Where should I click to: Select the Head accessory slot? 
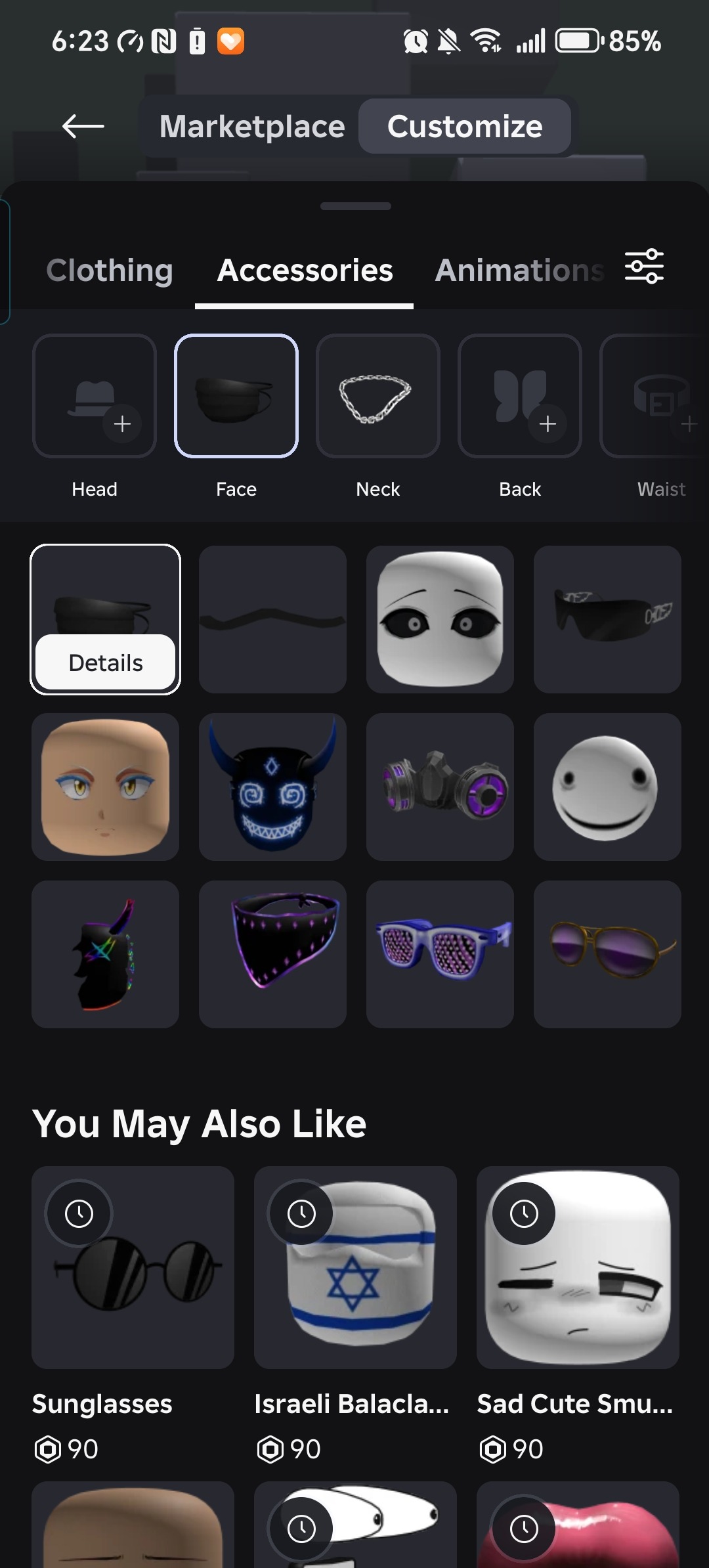(95, 396)
